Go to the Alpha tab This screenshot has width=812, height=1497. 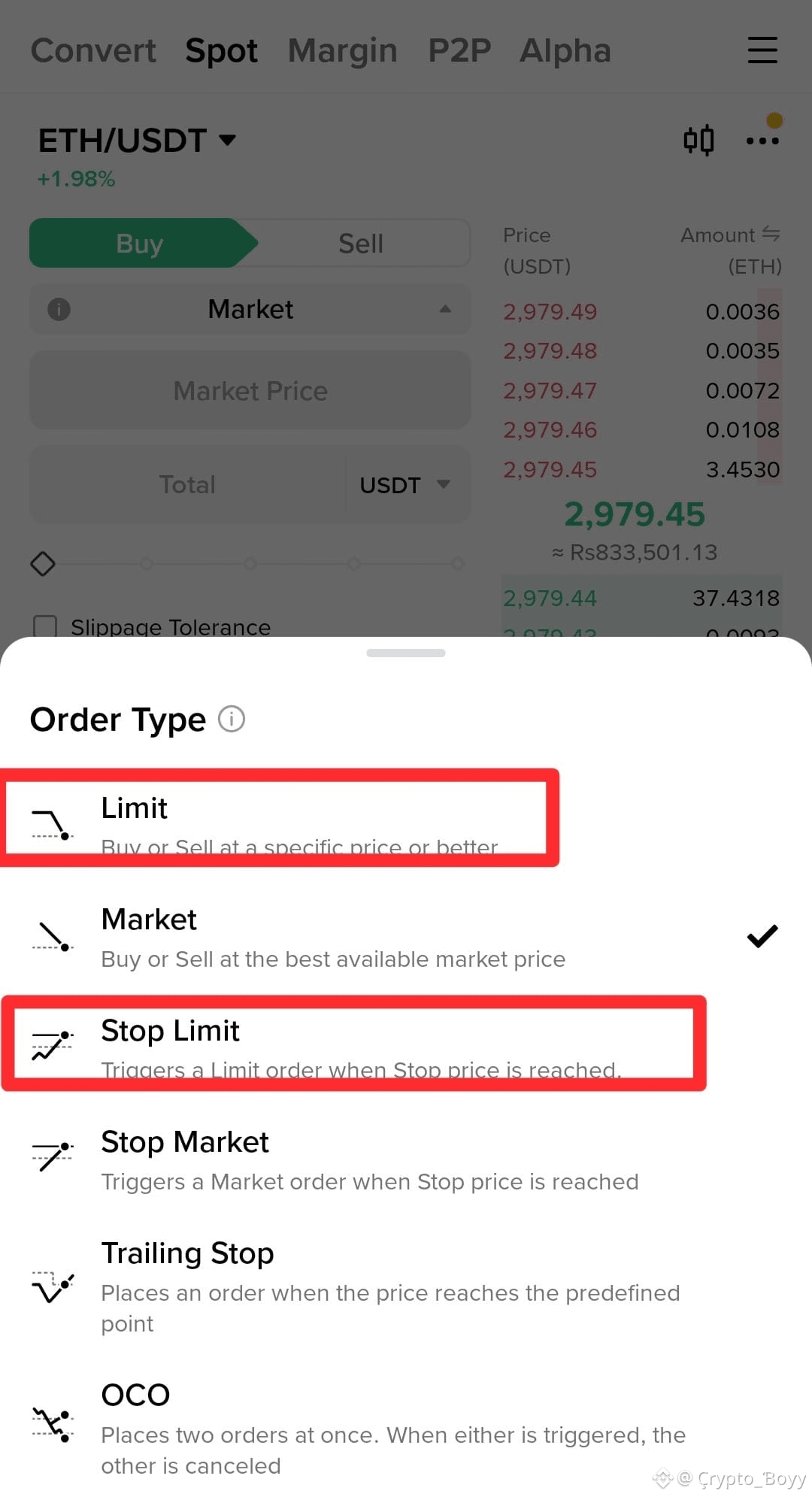point(565,51)
